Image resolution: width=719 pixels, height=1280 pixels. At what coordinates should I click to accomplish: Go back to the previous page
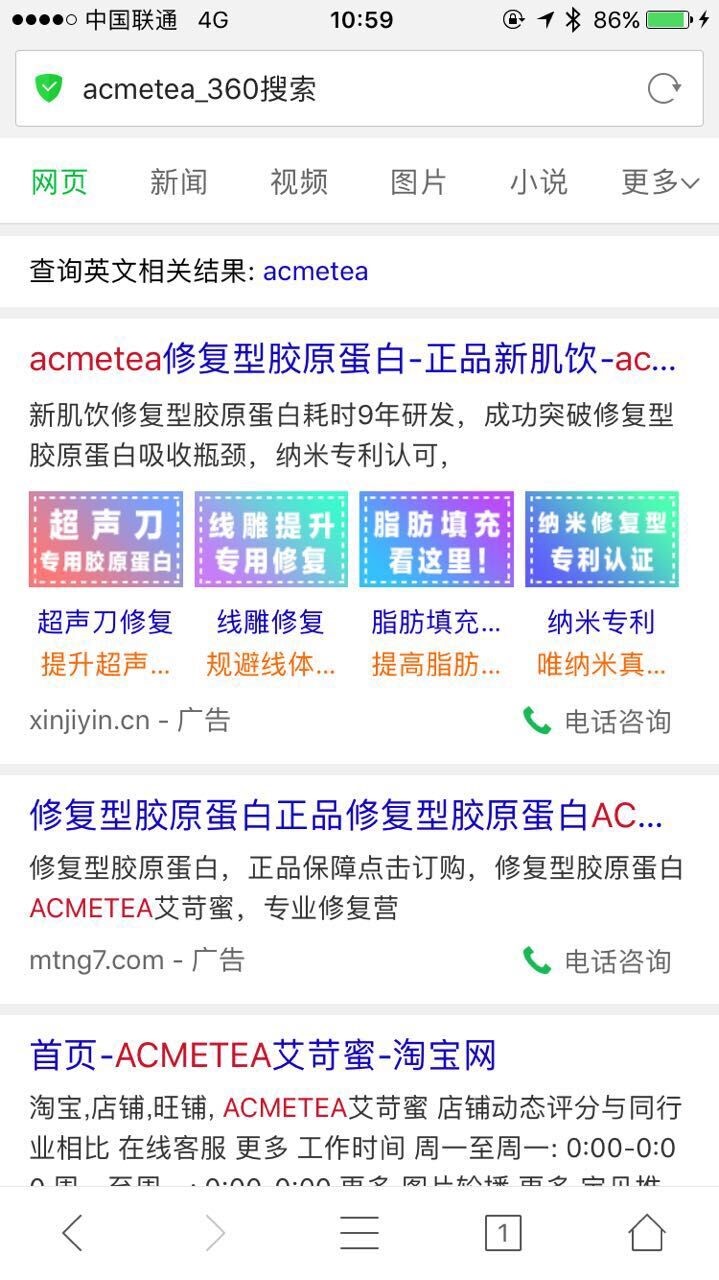click(x=72, y=1233)
